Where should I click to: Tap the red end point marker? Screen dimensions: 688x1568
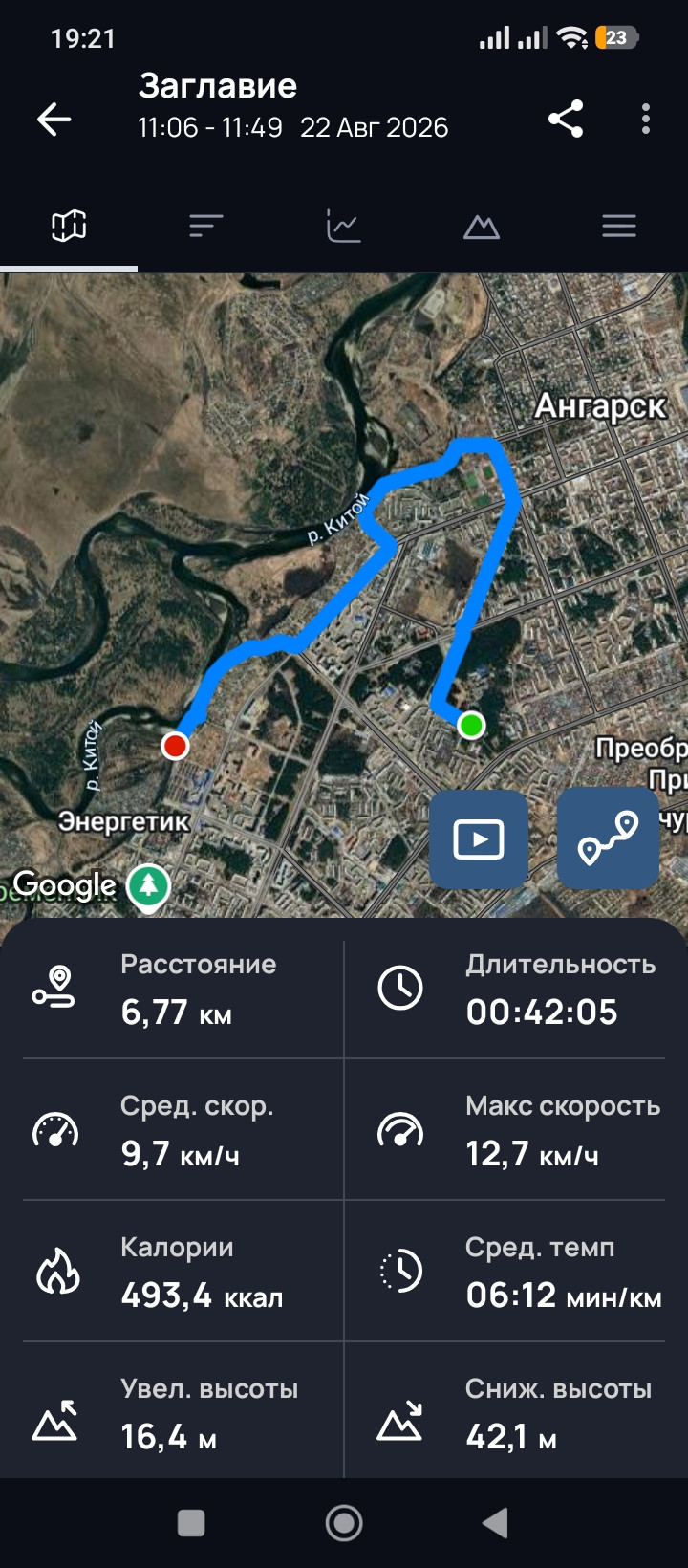click(x=175, y=746)
